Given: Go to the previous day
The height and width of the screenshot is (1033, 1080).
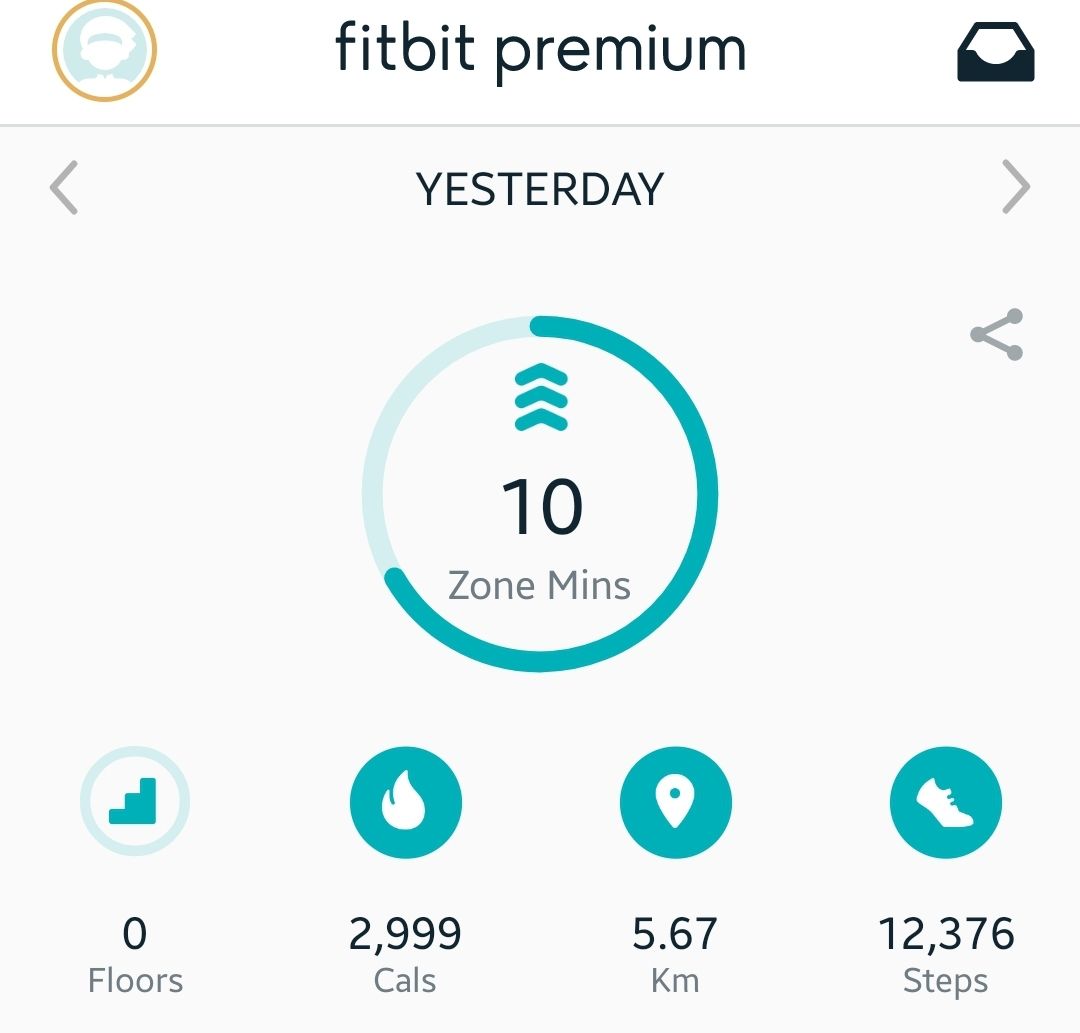Looking at the screenshot, I should (64, 189).
